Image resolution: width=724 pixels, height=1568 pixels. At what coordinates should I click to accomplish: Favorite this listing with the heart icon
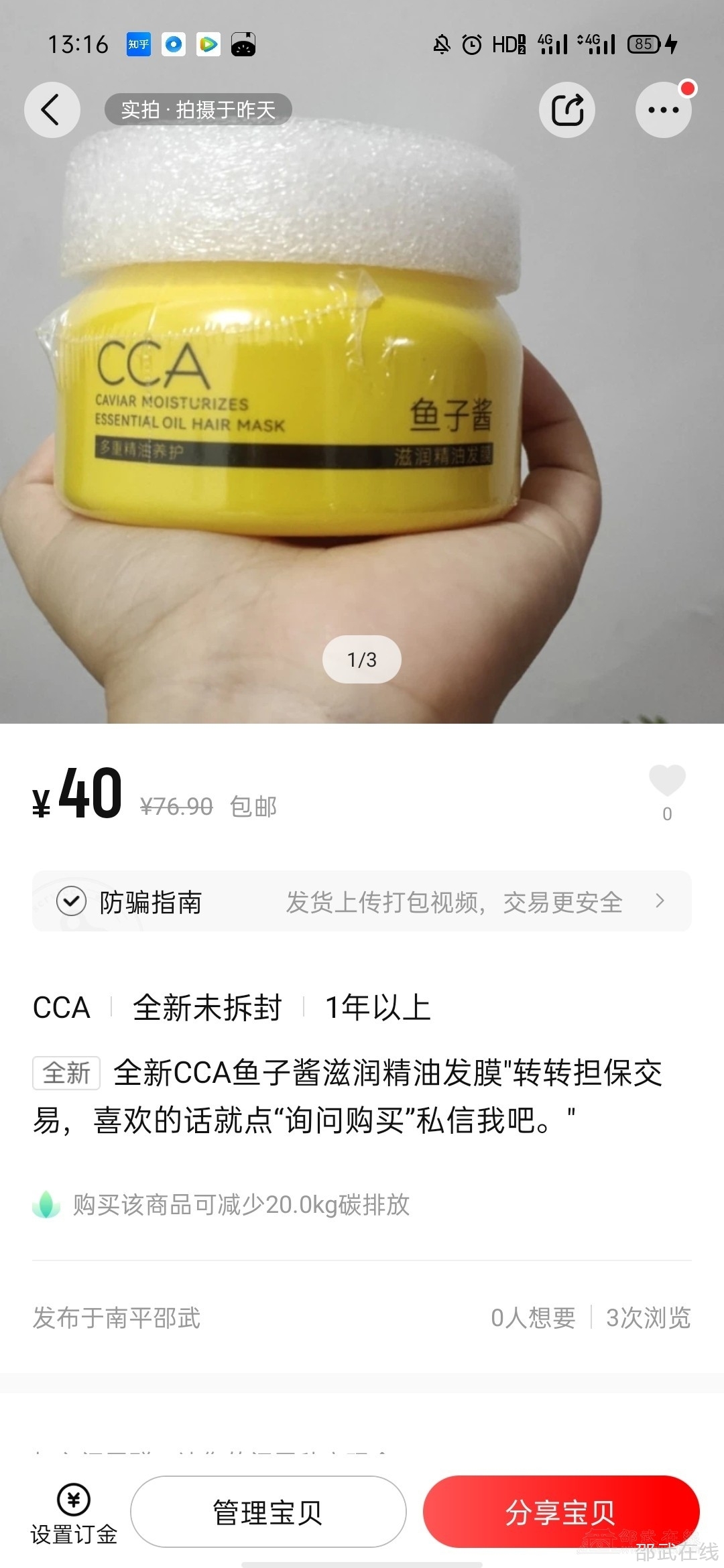667,782
